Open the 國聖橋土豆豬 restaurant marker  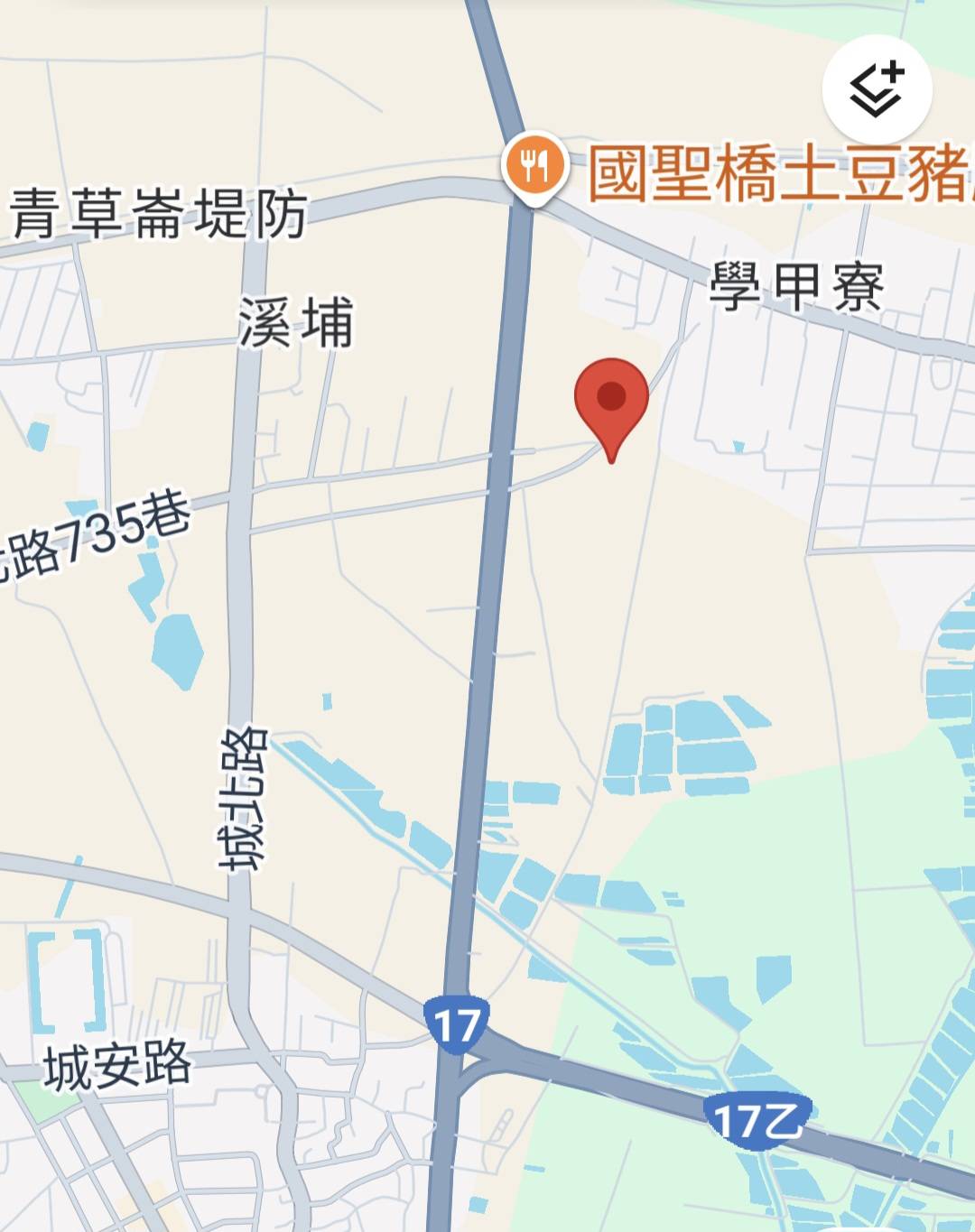534,166
